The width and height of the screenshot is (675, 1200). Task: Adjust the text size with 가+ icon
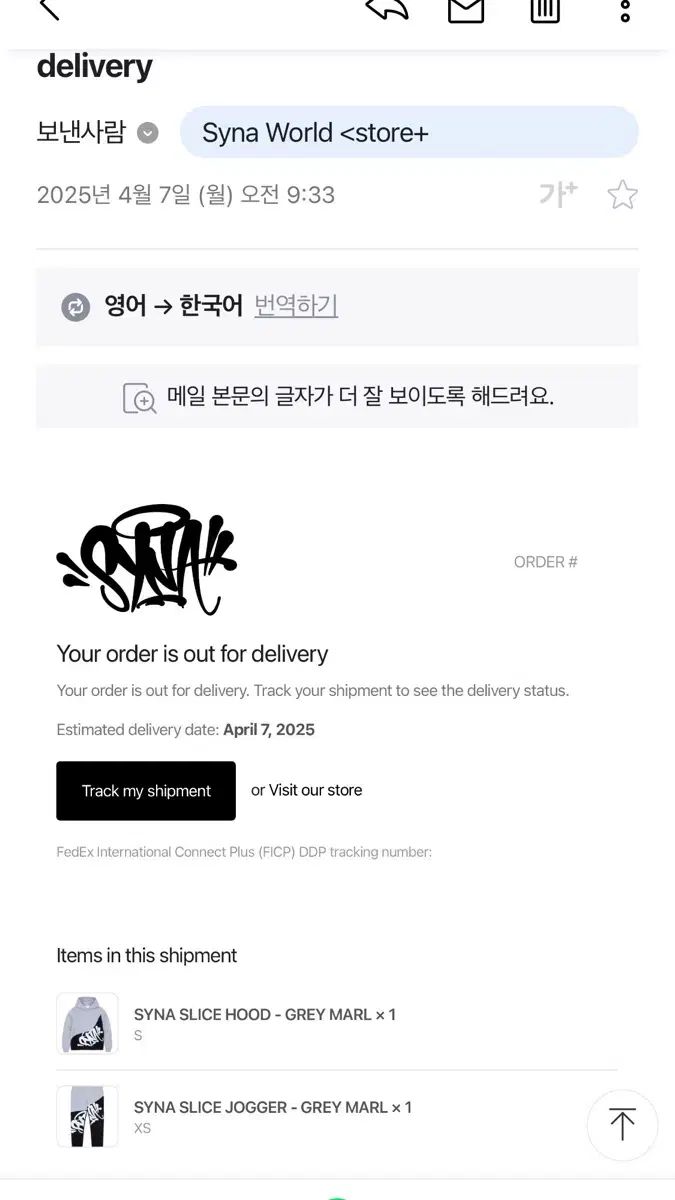click(x=557, y=194)
